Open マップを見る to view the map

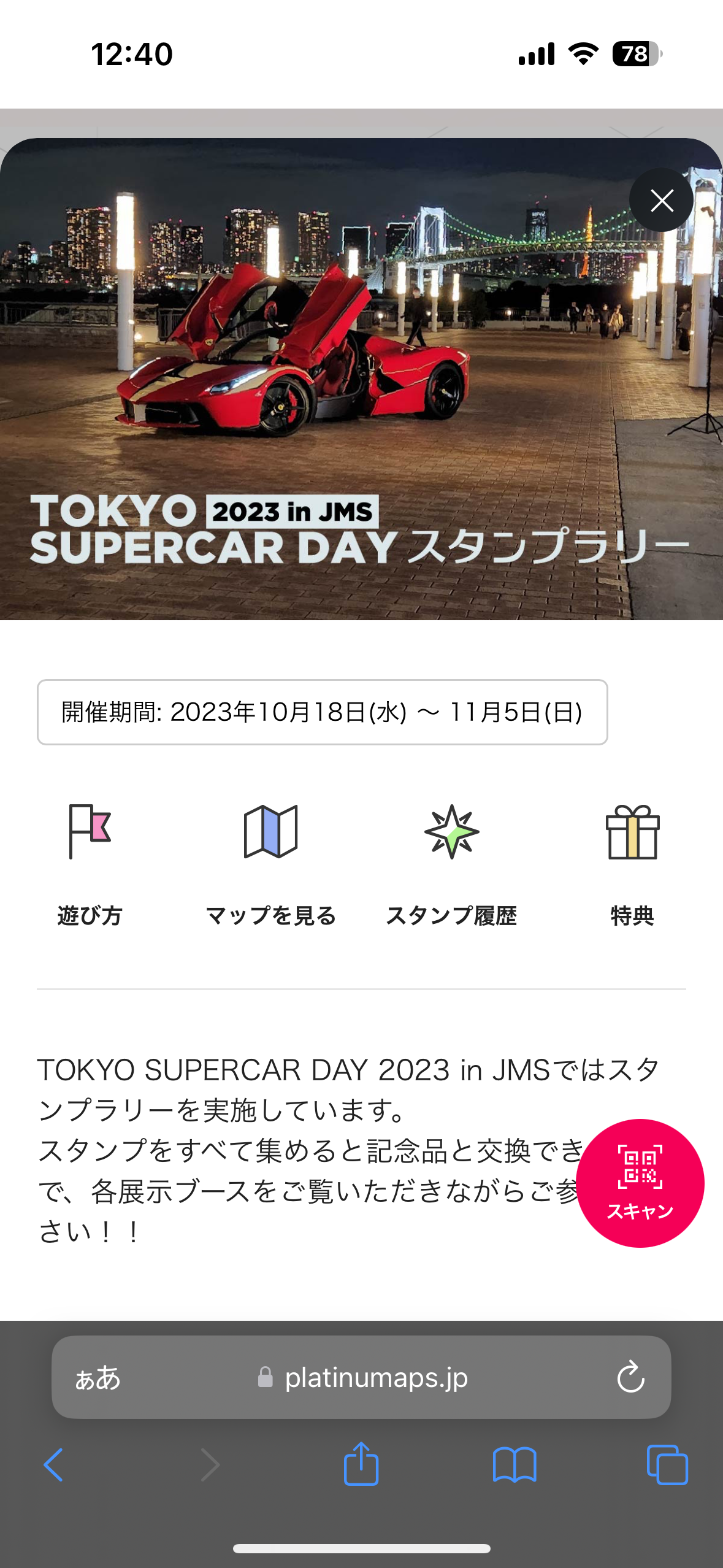(x=270, y=864)
